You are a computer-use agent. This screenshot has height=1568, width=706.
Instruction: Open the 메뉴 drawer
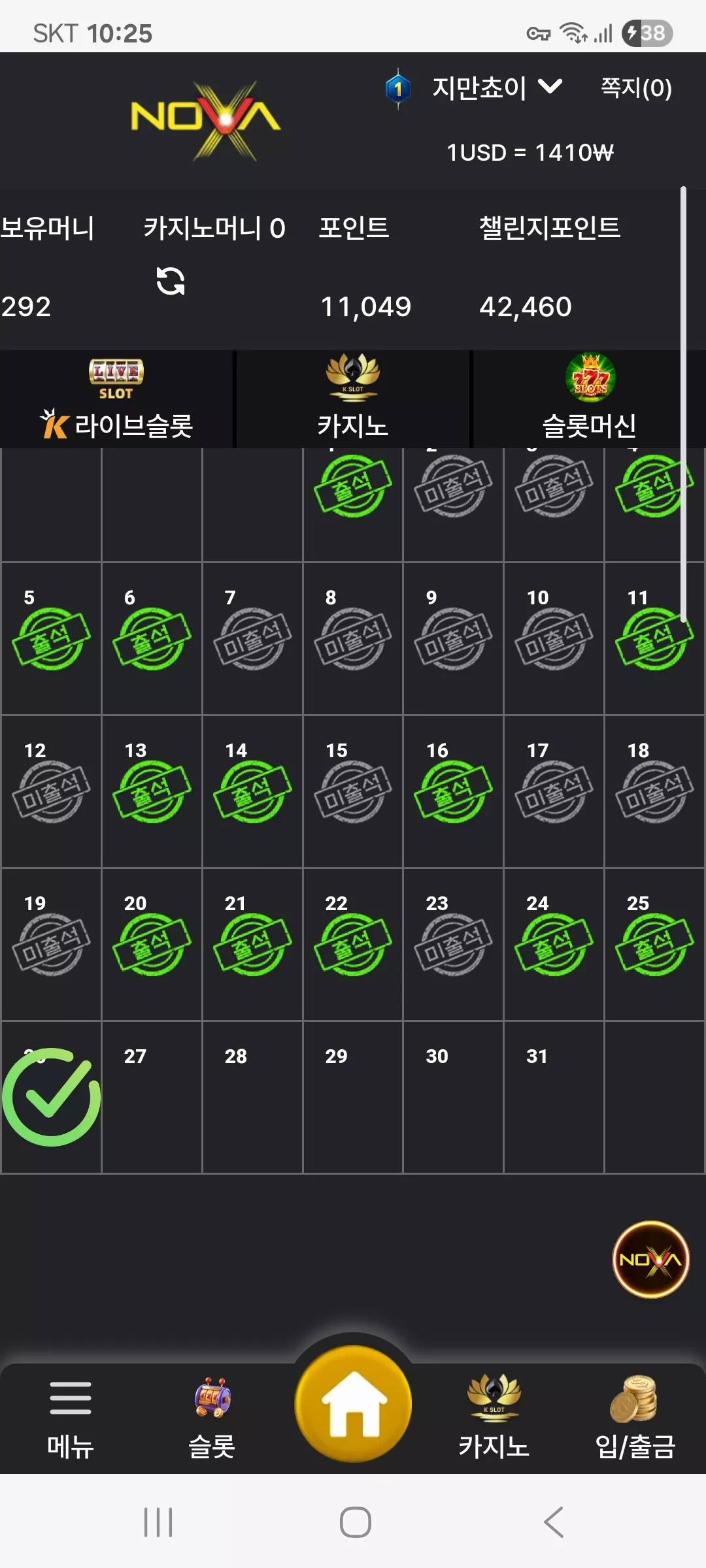coord(71,1419)
